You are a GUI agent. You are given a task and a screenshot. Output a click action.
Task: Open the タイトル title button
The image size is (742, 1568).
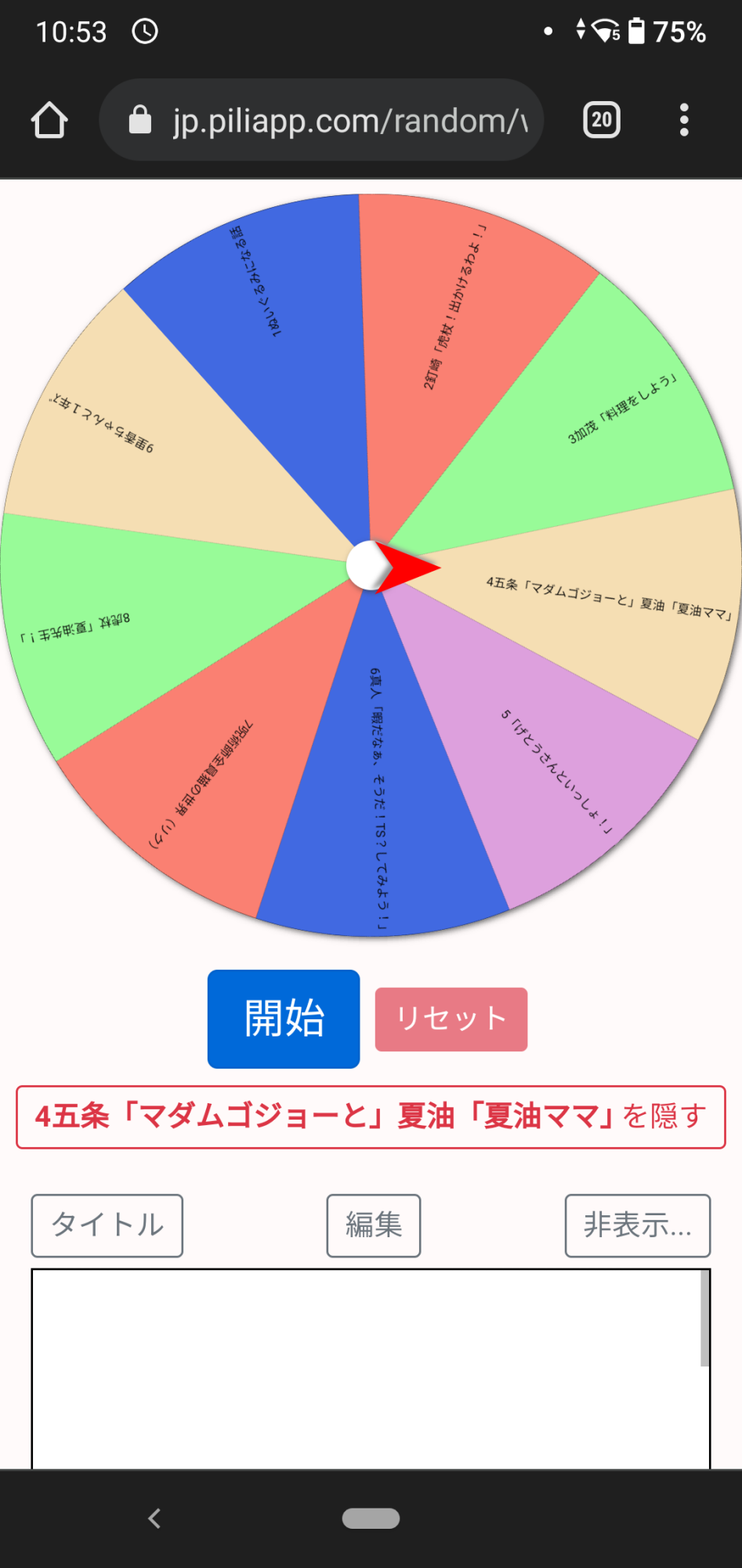coord(107,1225)
